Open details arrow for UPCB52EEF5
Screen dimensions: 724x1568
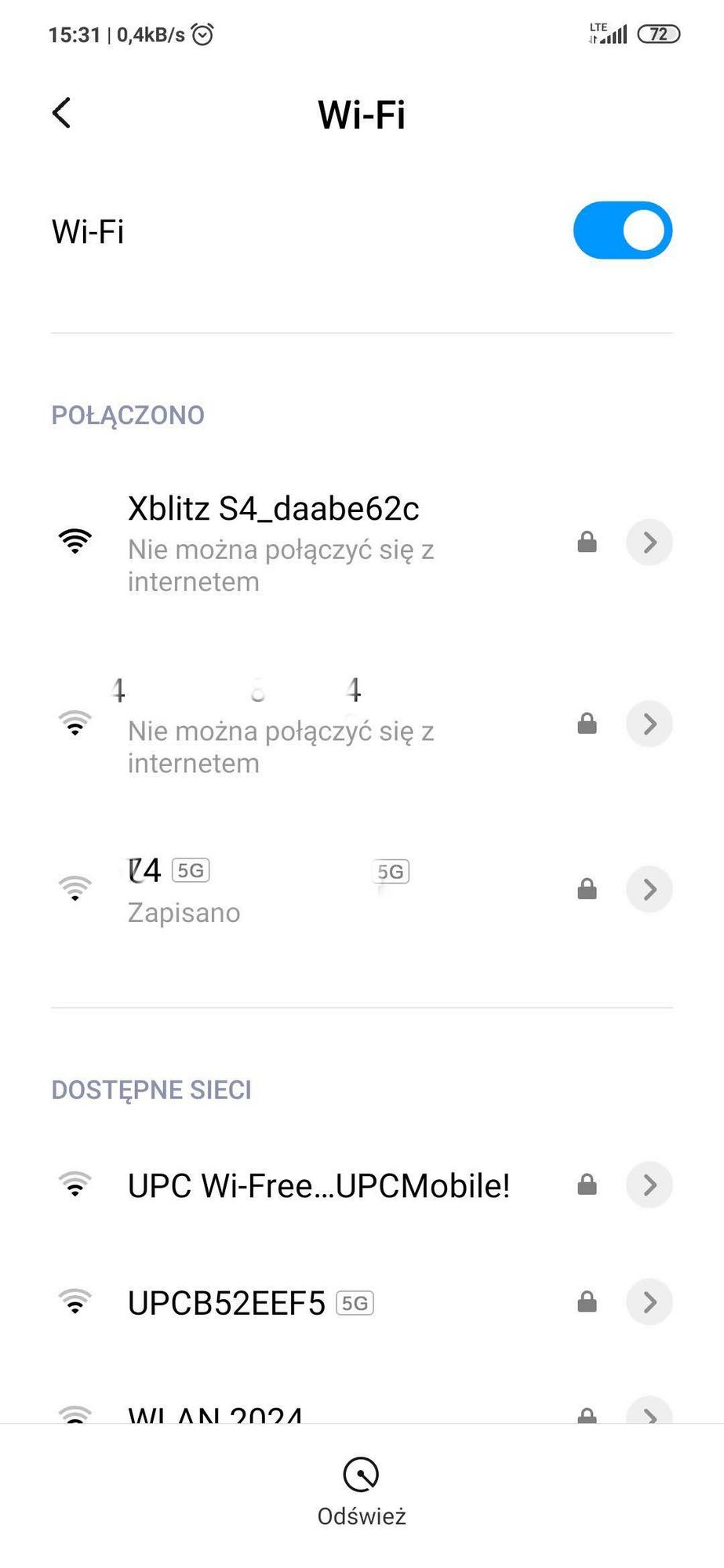pyautogui.click(x=649, y=1302)
